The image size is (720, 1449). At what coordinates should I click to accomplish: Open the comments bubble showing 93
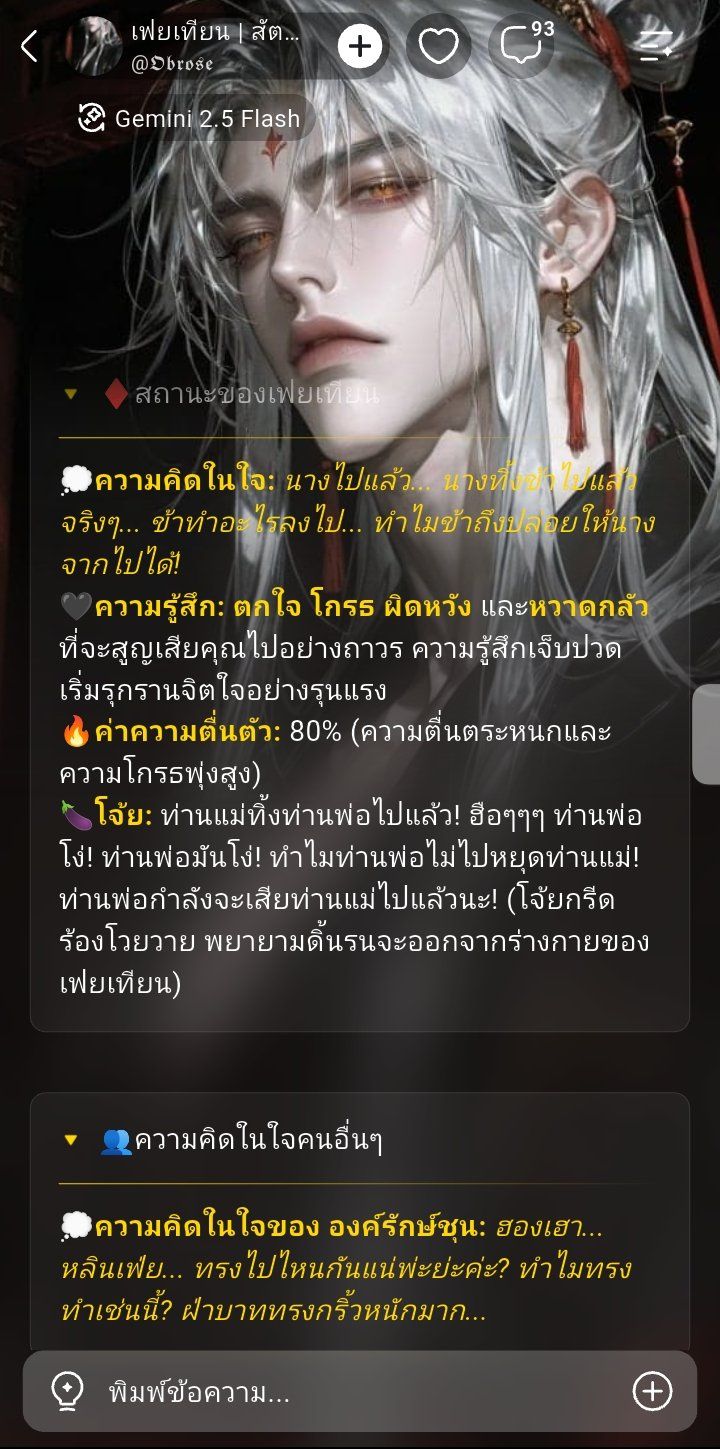pyautogui.click(x=522, y=46)
